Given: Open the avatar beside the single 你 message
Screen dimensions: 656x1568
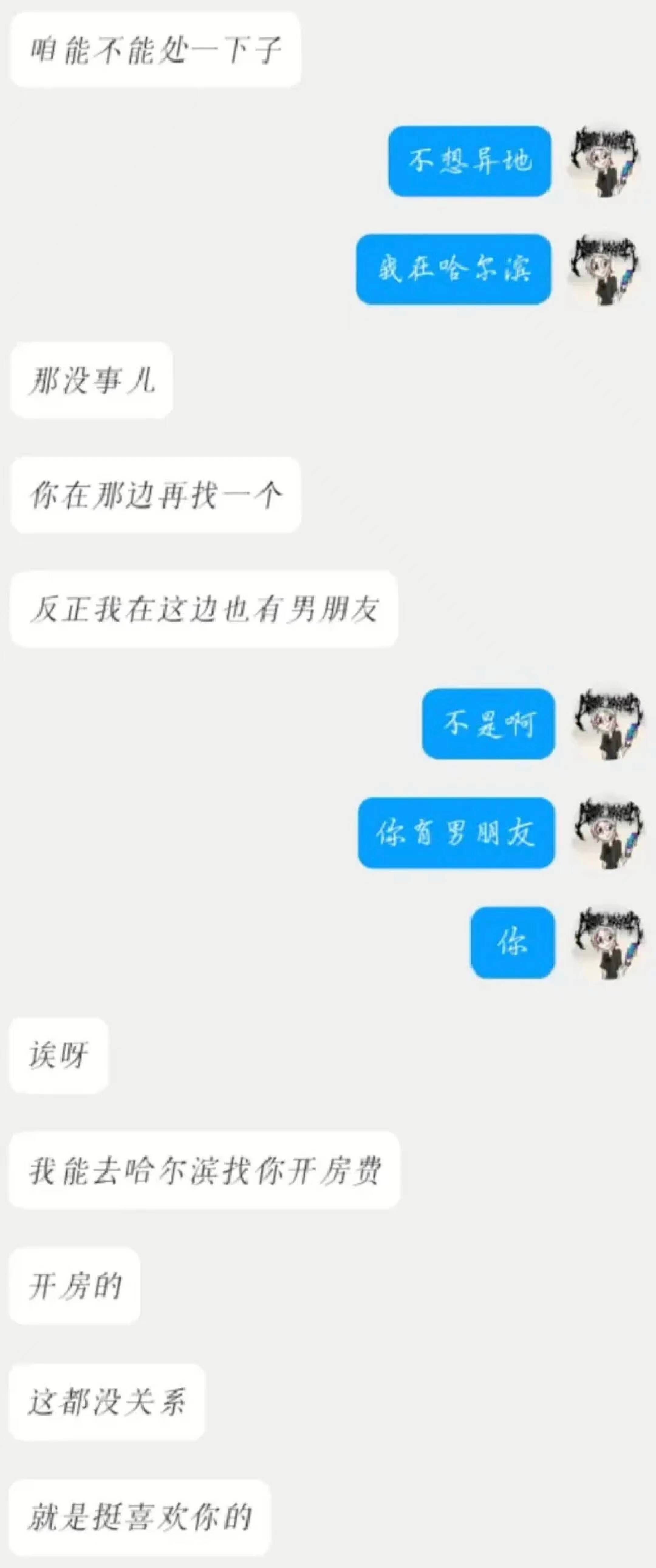Looking at the screenshot, I should click(608, 943).
